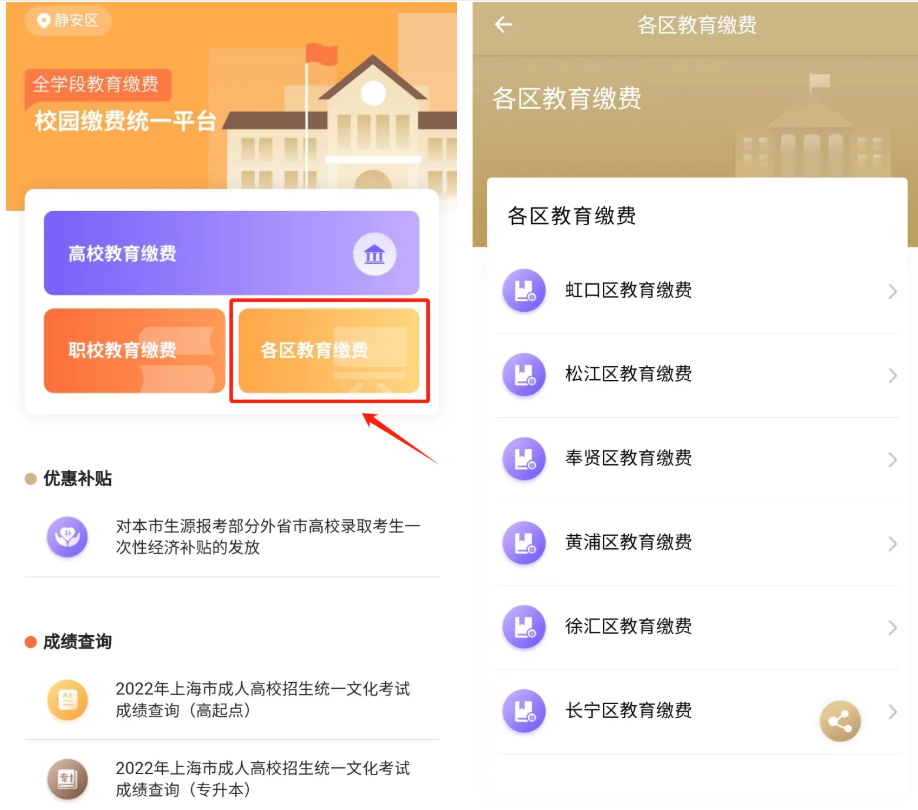Go back from 各区教育缴费 page
This screenshot has height=810, width=918.
(503, 25)
